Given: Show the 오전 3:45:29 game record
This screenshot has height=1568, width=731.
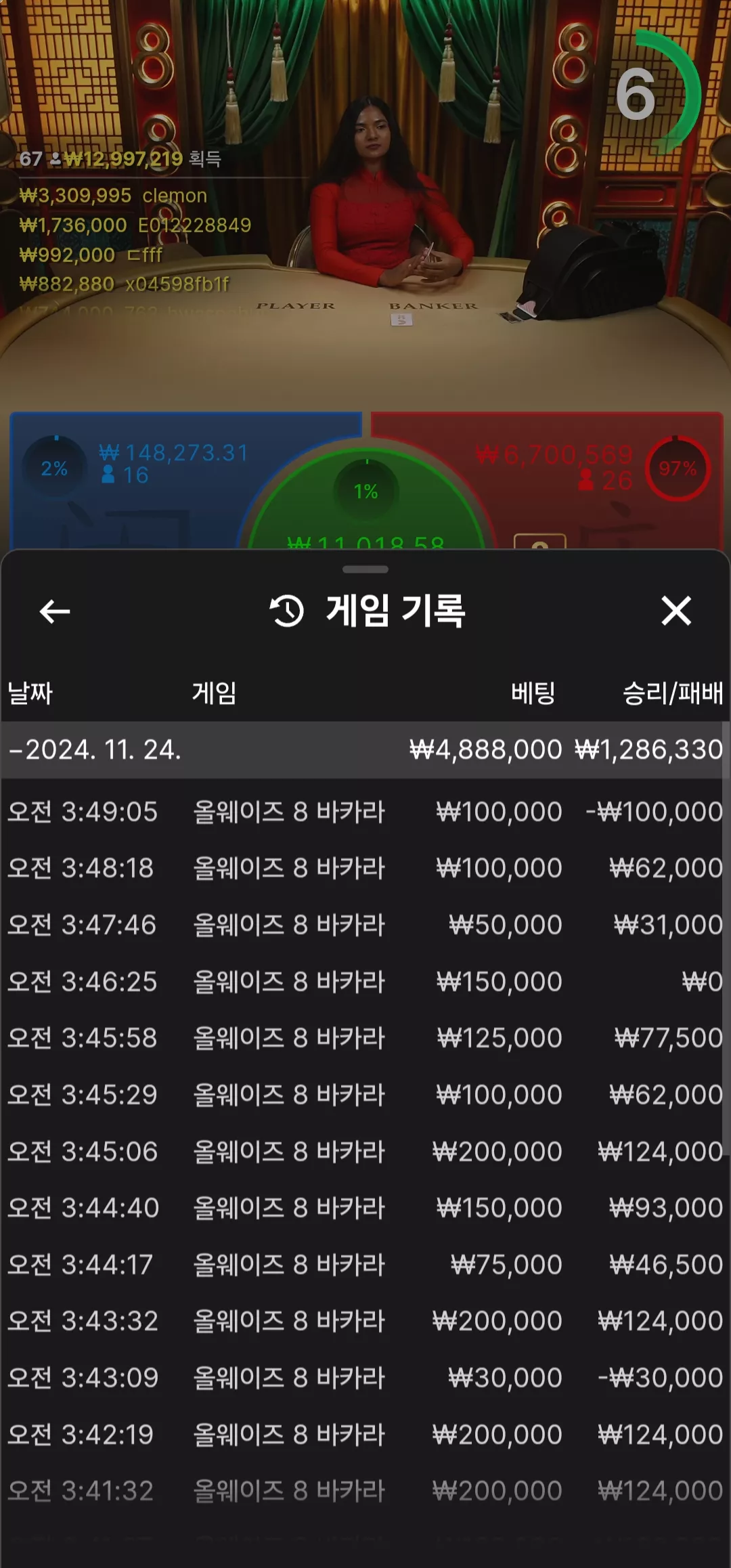Looking at the screenshot, I should click(x=364, y=1095).
